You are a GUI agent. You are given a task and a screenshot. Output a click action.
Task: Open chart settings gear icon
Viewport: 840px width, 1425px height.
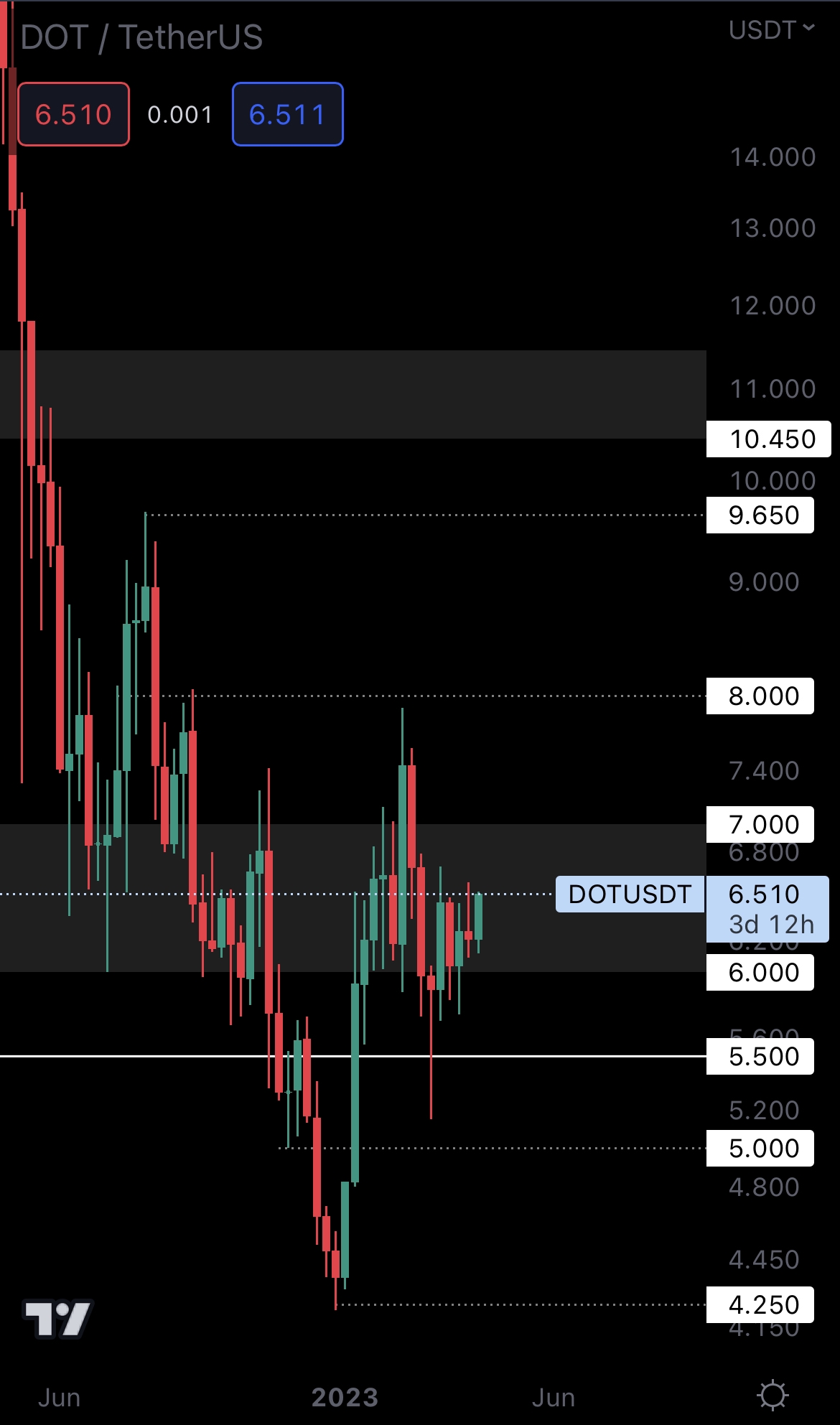click(773, 1396)
